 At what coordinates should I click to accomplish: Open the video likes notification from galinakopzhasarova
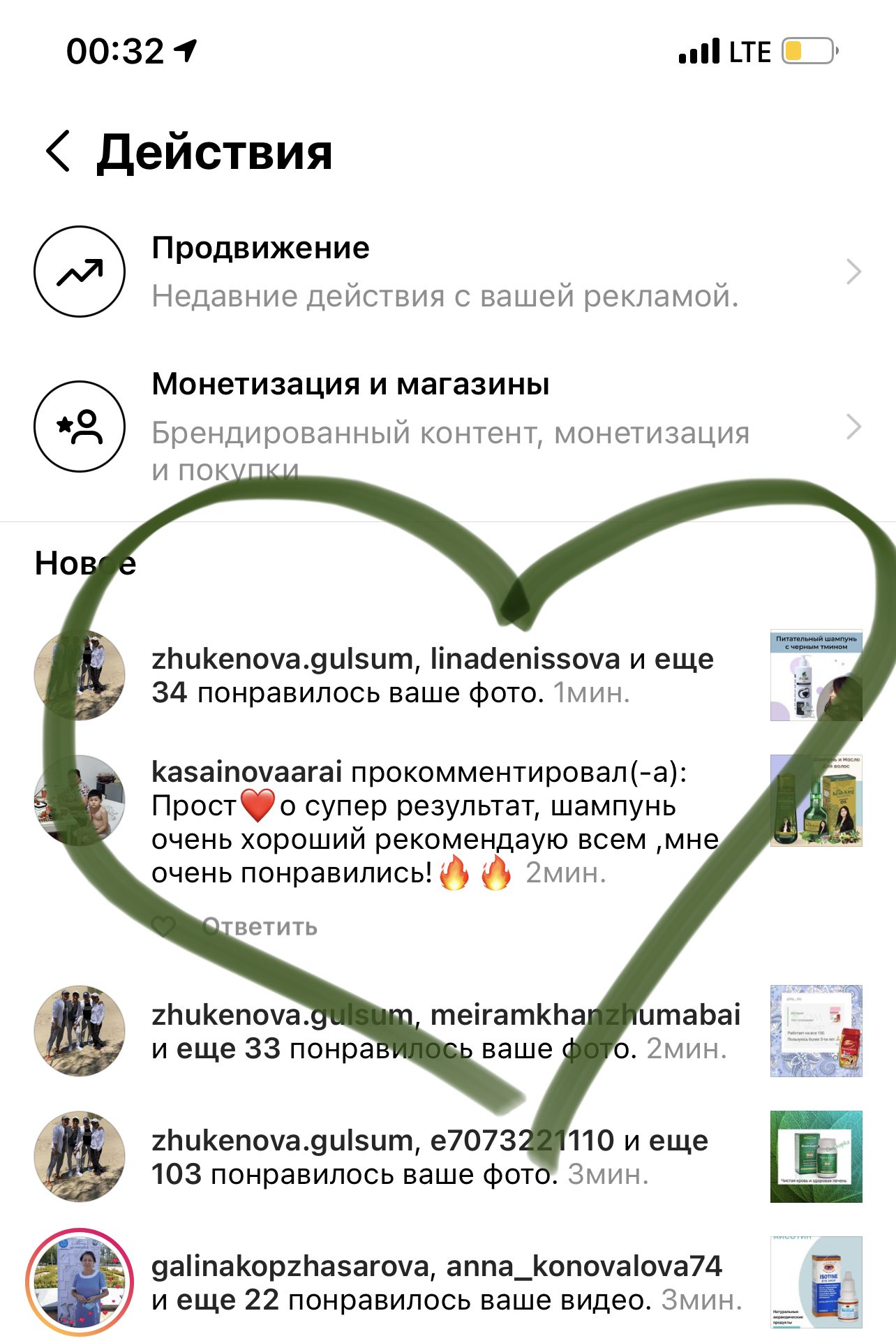(445, 1282)
